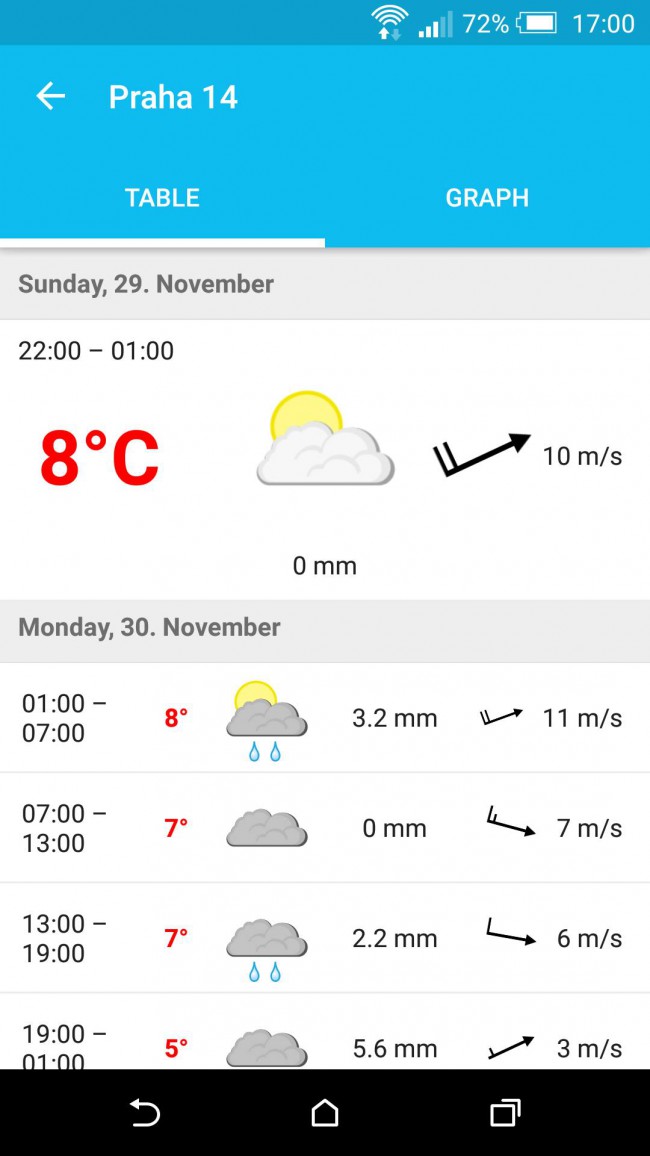This screenshot has height=1156, width=650.
Task: Select the TABLE tab
Action: coord(162,198)
